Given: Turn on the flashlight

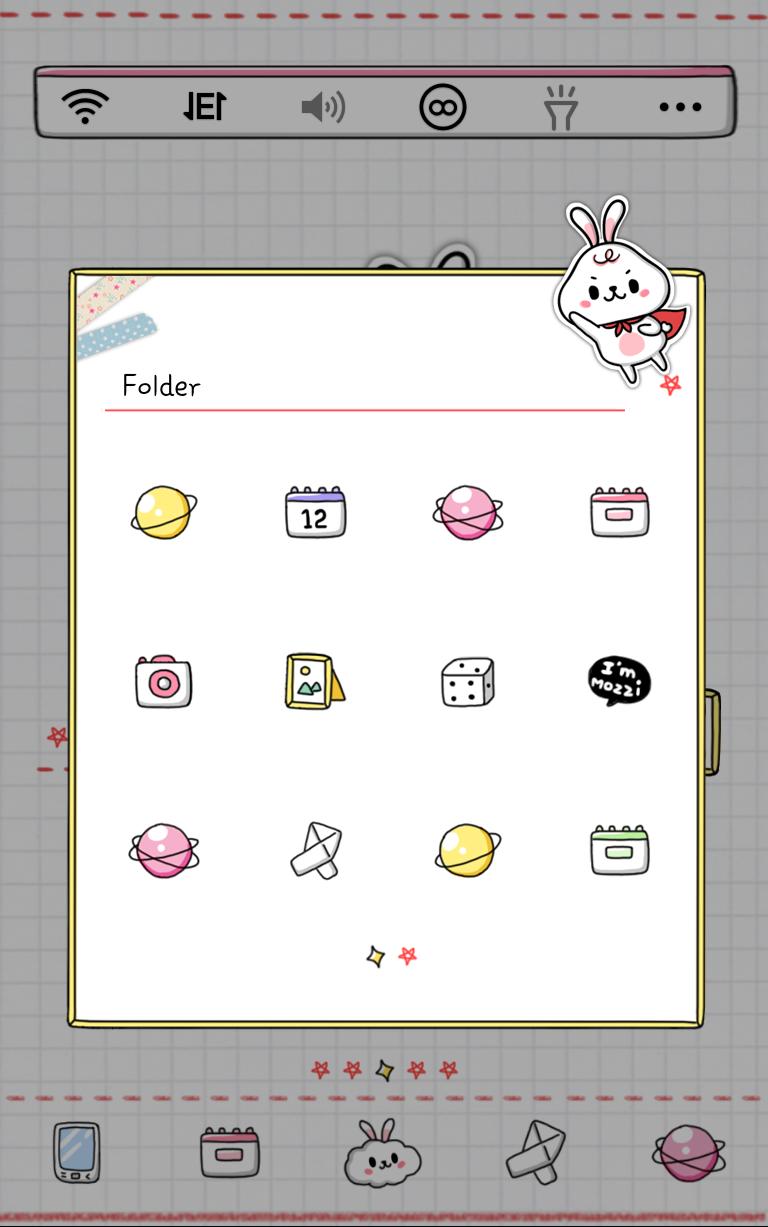Looking at the screenshot, I should (561, 107).
